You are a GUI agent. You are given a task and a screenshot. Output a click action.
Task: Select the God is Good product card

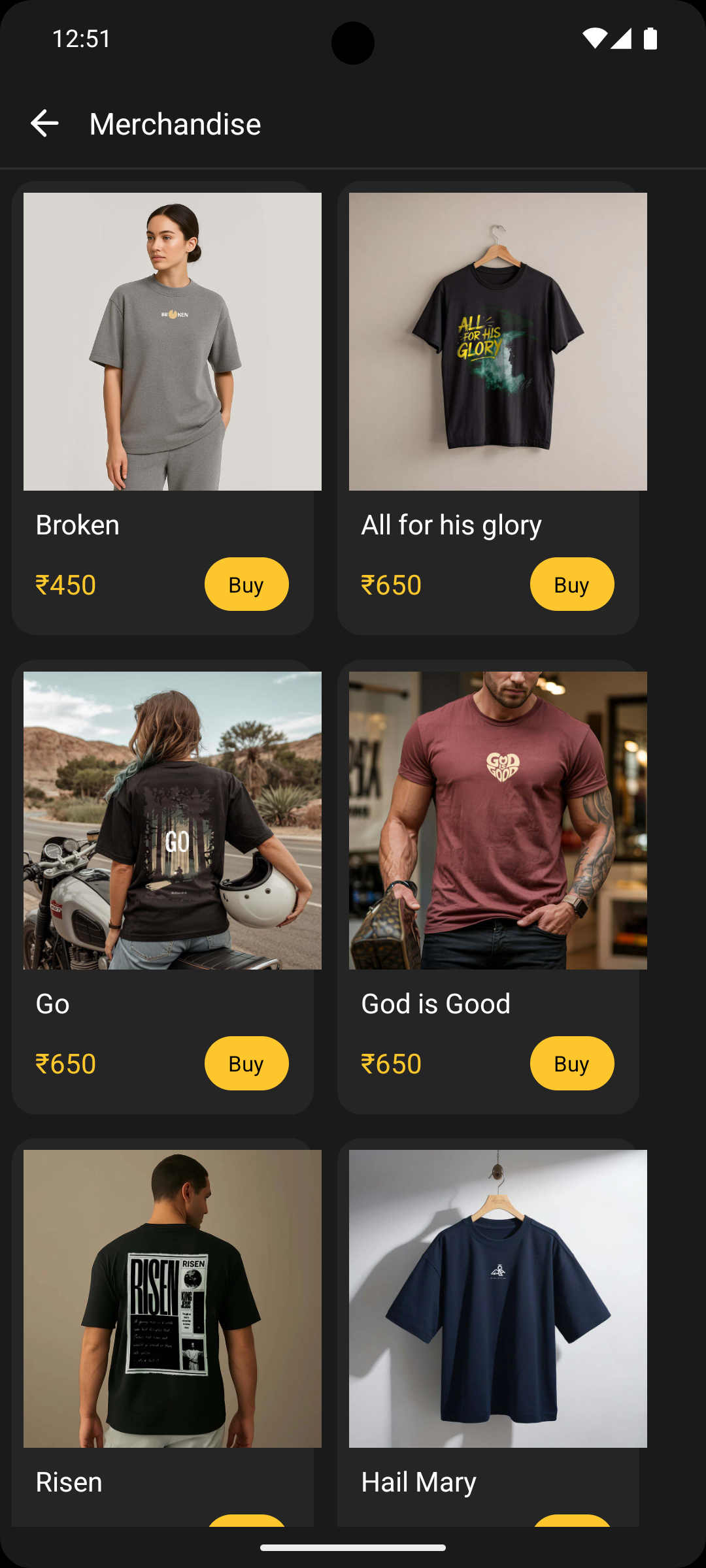pos(488,887)
